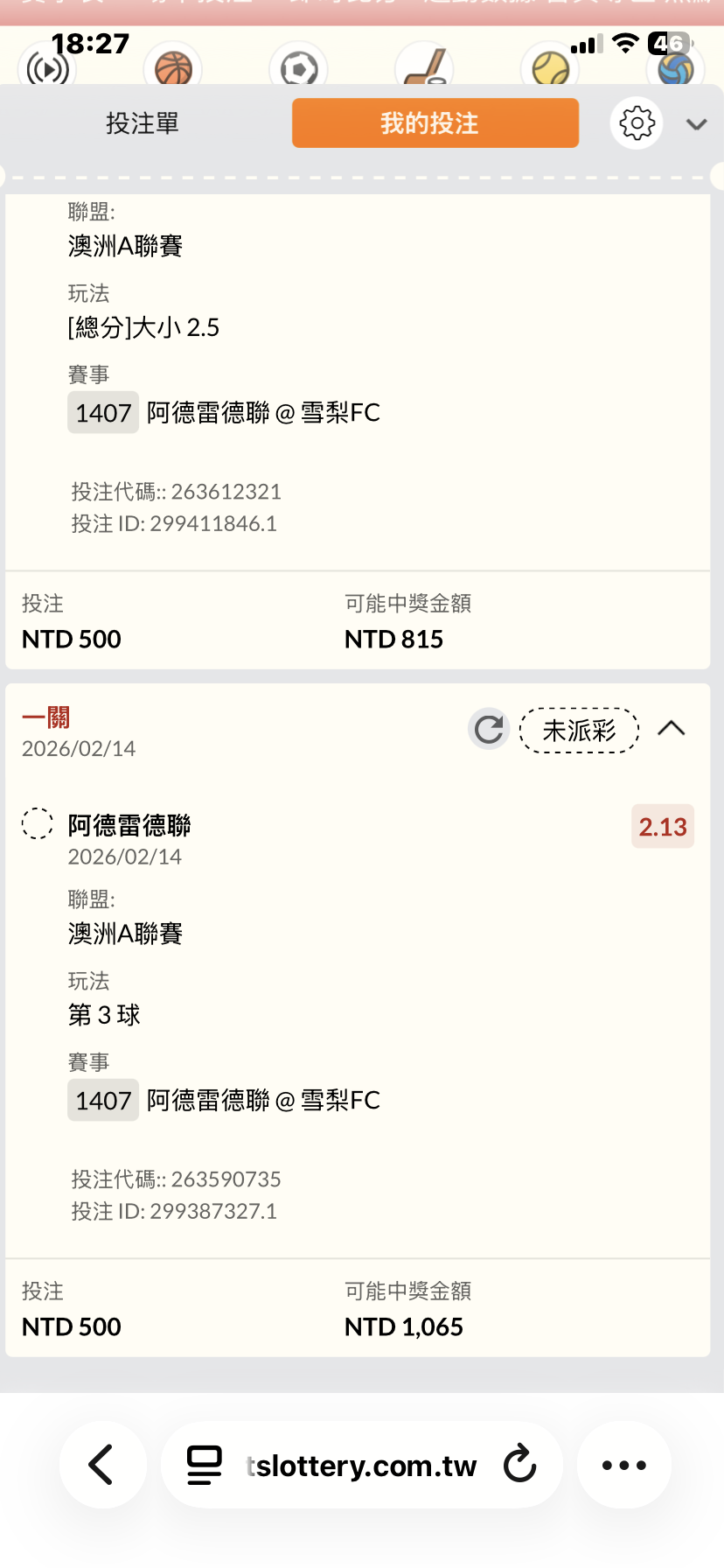The width and height of the screenshot is (724, 1568).
Task: Collapse the 一關 bet details chevron
Action: coord(671,729)
